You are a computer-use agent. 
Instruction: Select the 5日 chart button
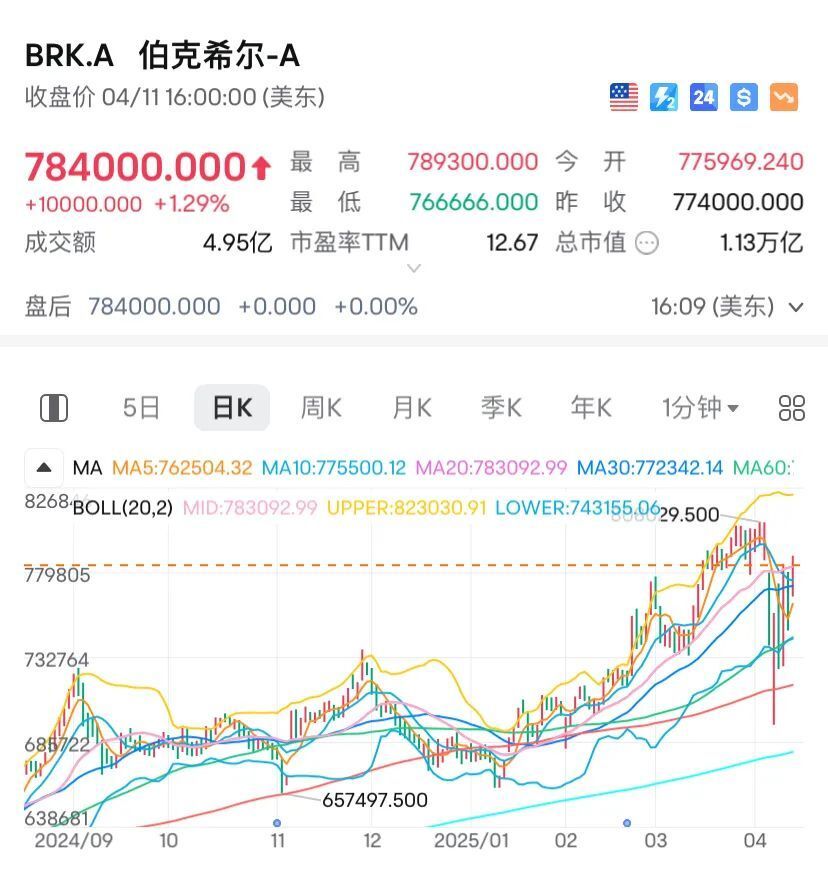click(x=140, y=408)
